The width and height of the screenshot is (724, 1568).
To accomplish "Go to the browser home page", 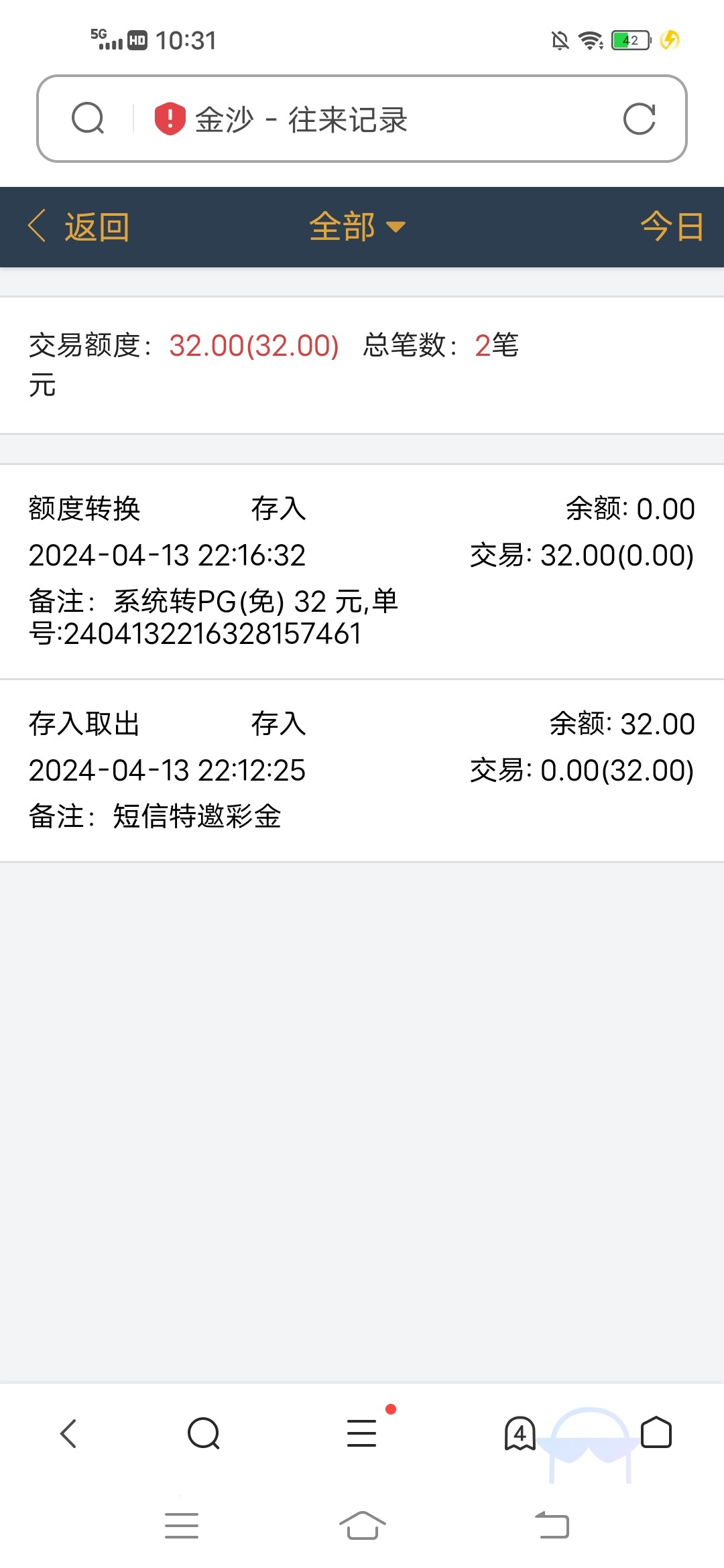I will pos(656,1433).
